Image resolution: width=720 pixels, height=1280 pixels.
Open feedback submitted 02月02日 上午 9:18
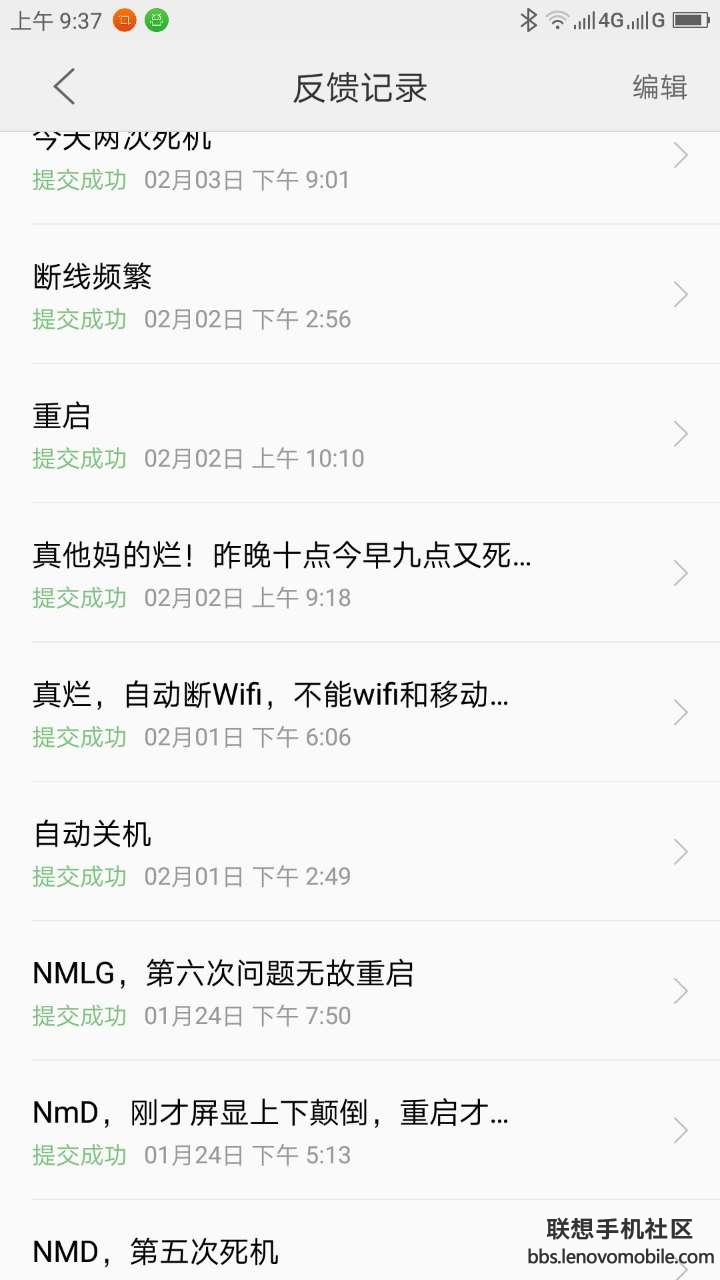(x=360, y=572)
